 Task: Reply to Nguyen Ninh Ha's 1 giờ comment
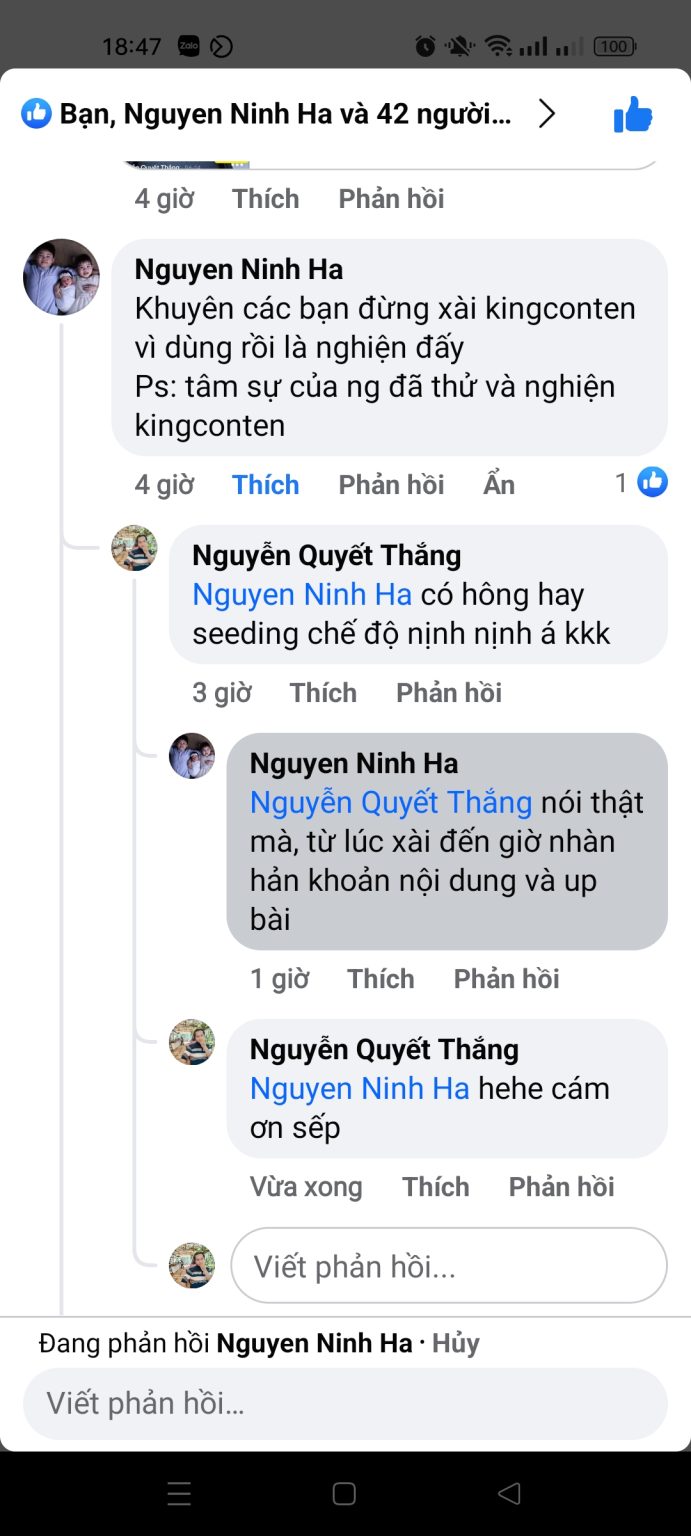point(507,979)
